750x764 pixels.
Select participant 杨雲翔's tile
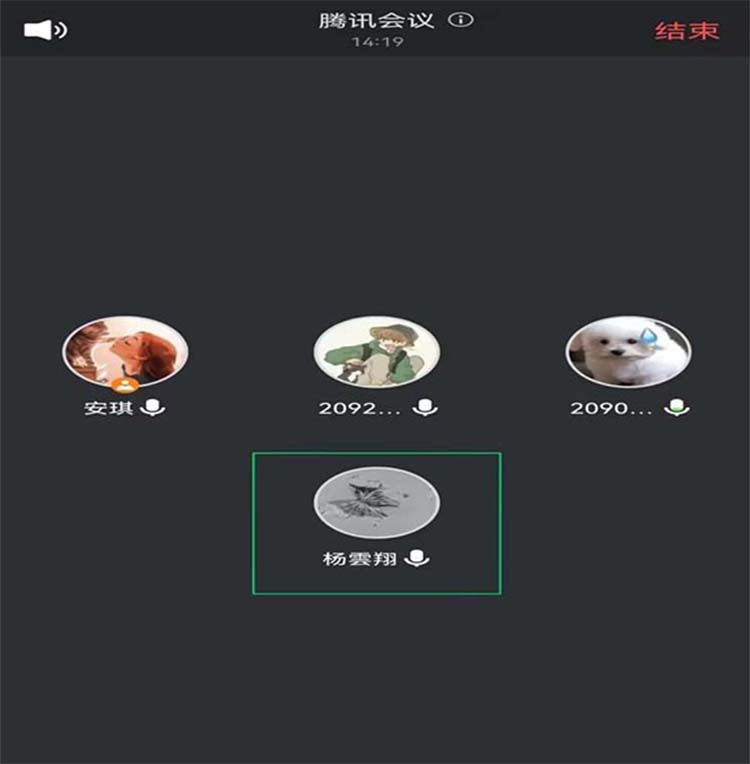click(376, 523)
